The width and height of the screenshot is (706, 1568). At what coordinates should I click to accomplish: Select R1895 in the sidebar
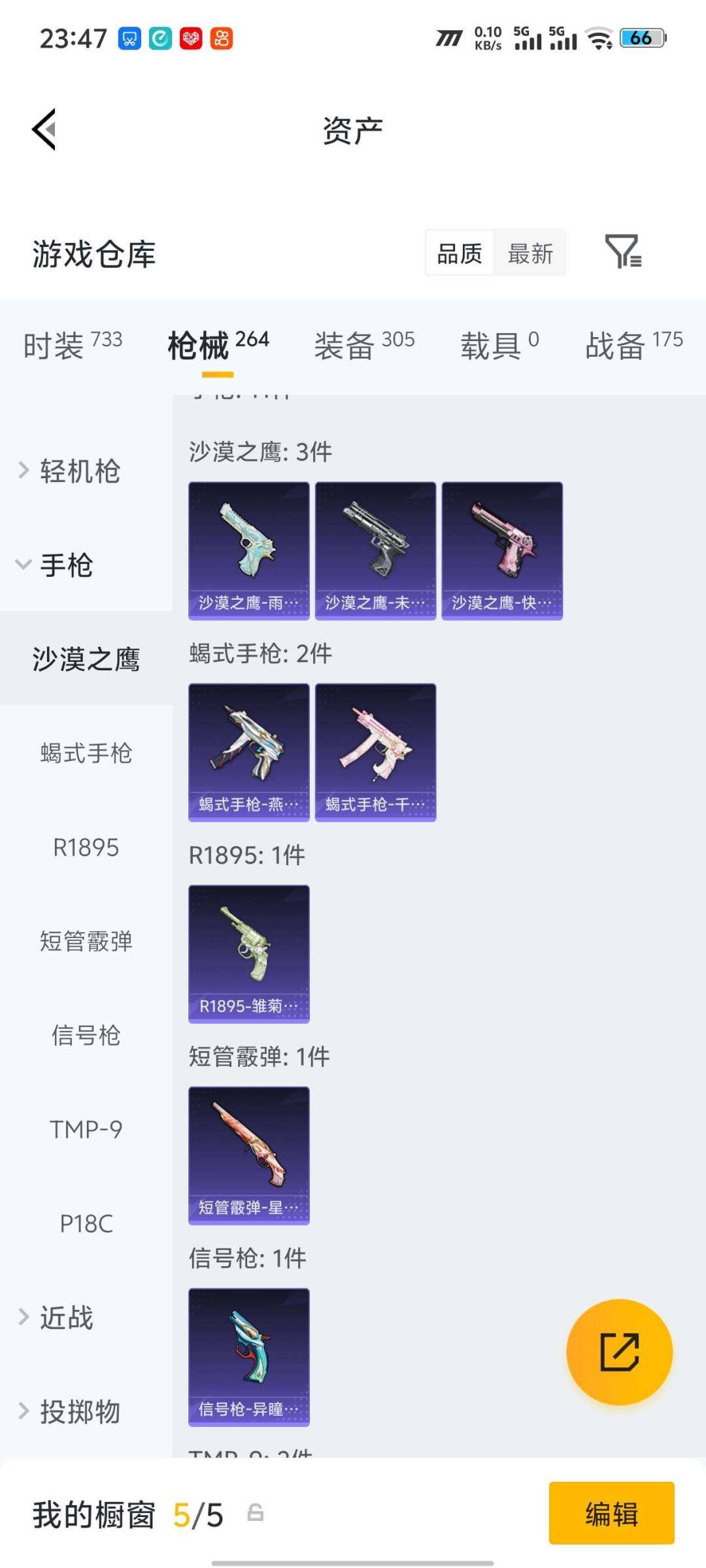coord(85,848)
